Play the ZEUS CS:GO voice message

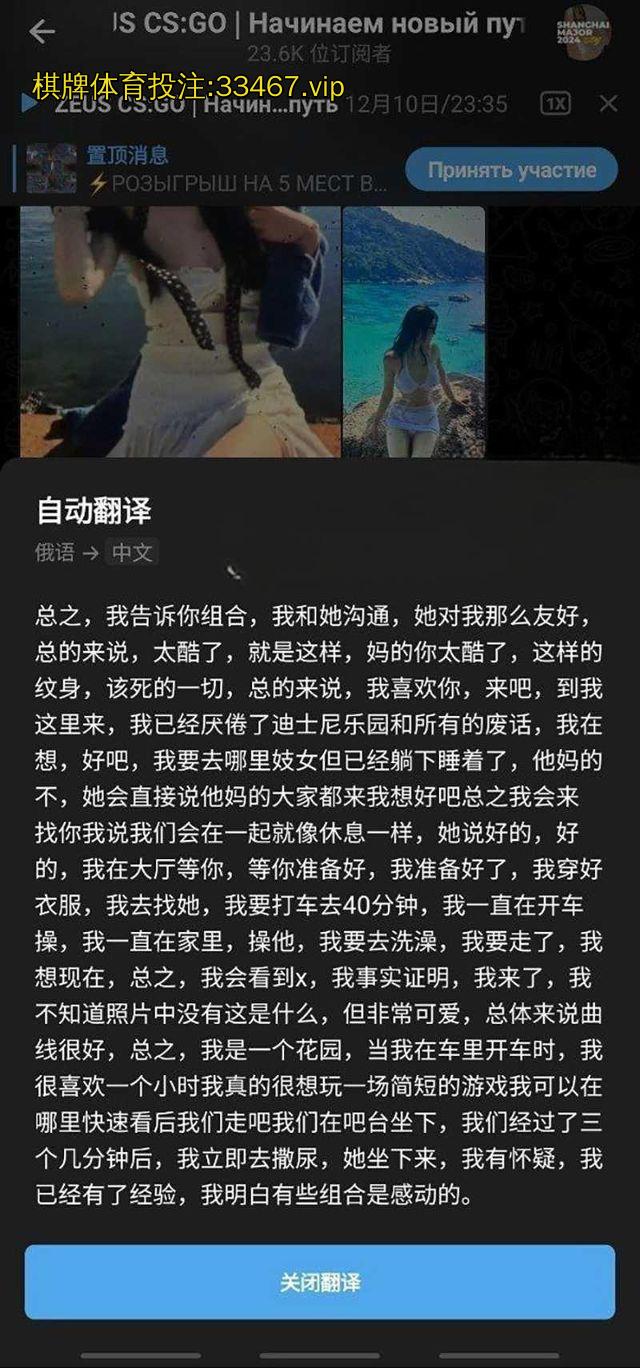point(27,102)
